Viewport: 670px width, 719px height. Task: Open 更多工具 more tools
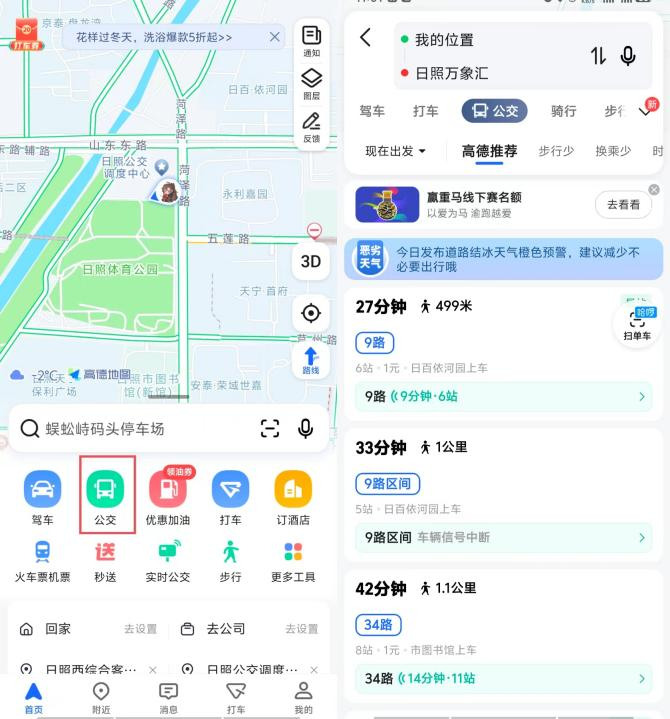[293, 561]
